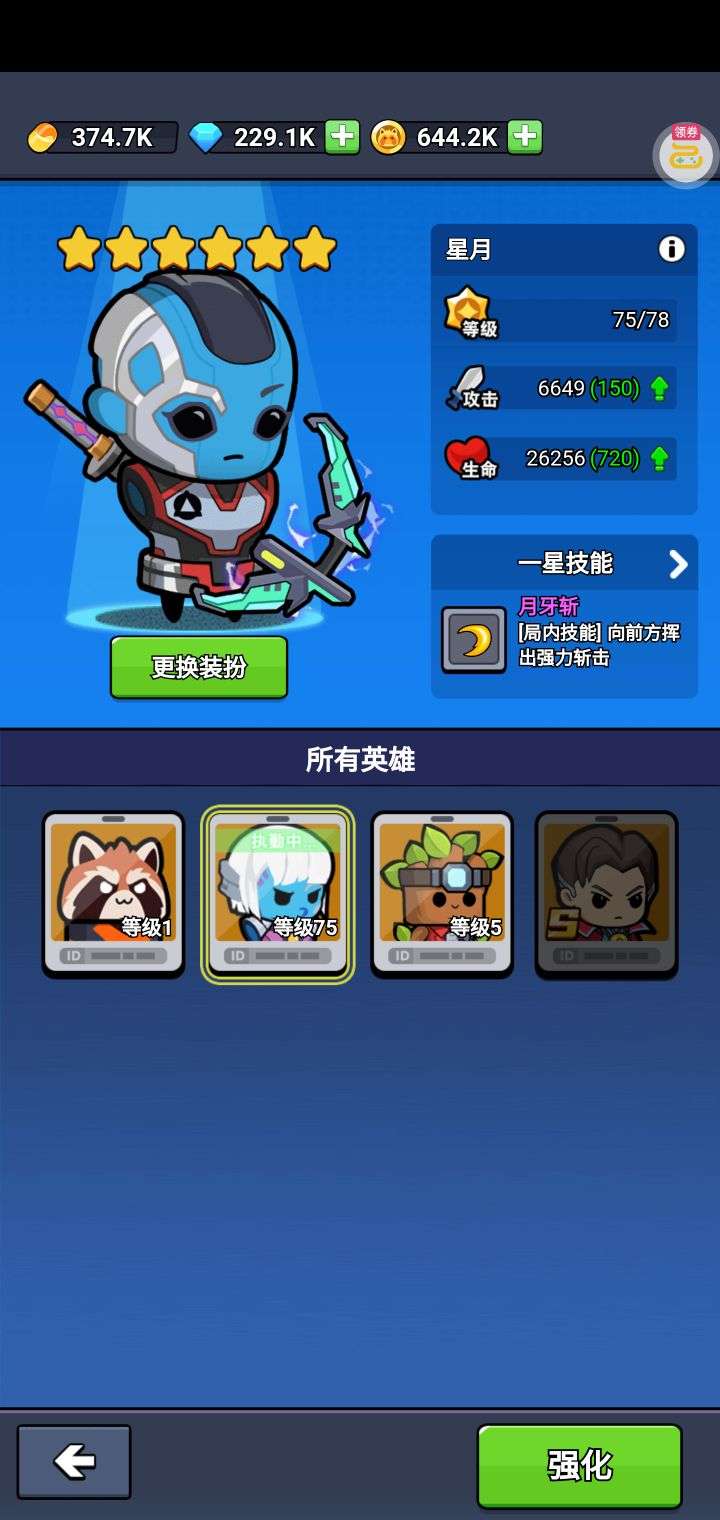Choose the tree hero card, level 5
This screenshot has height=1520, width=720.
[442, 894]
